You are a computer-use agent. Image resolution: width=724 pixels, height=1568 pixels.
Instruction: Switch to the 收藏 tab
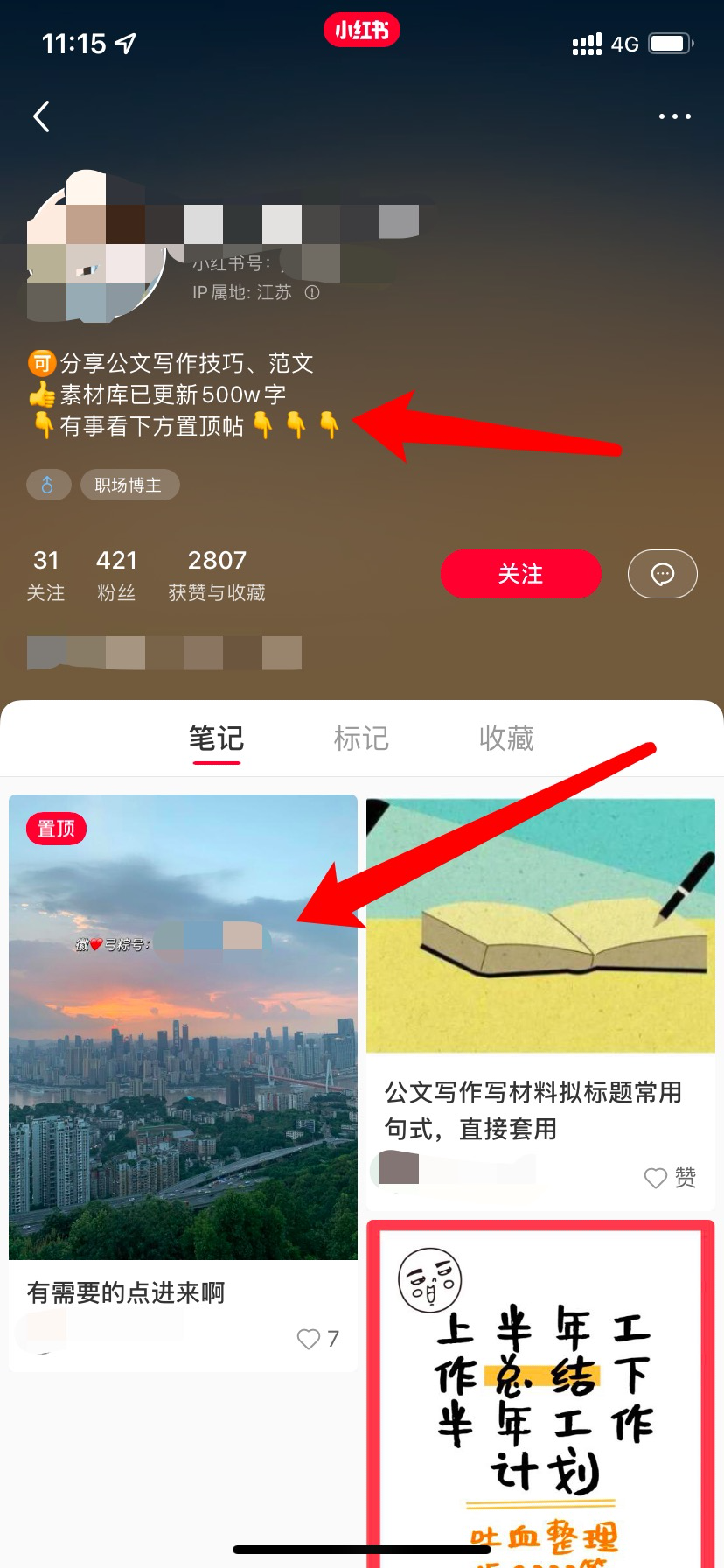click(506, 738)
